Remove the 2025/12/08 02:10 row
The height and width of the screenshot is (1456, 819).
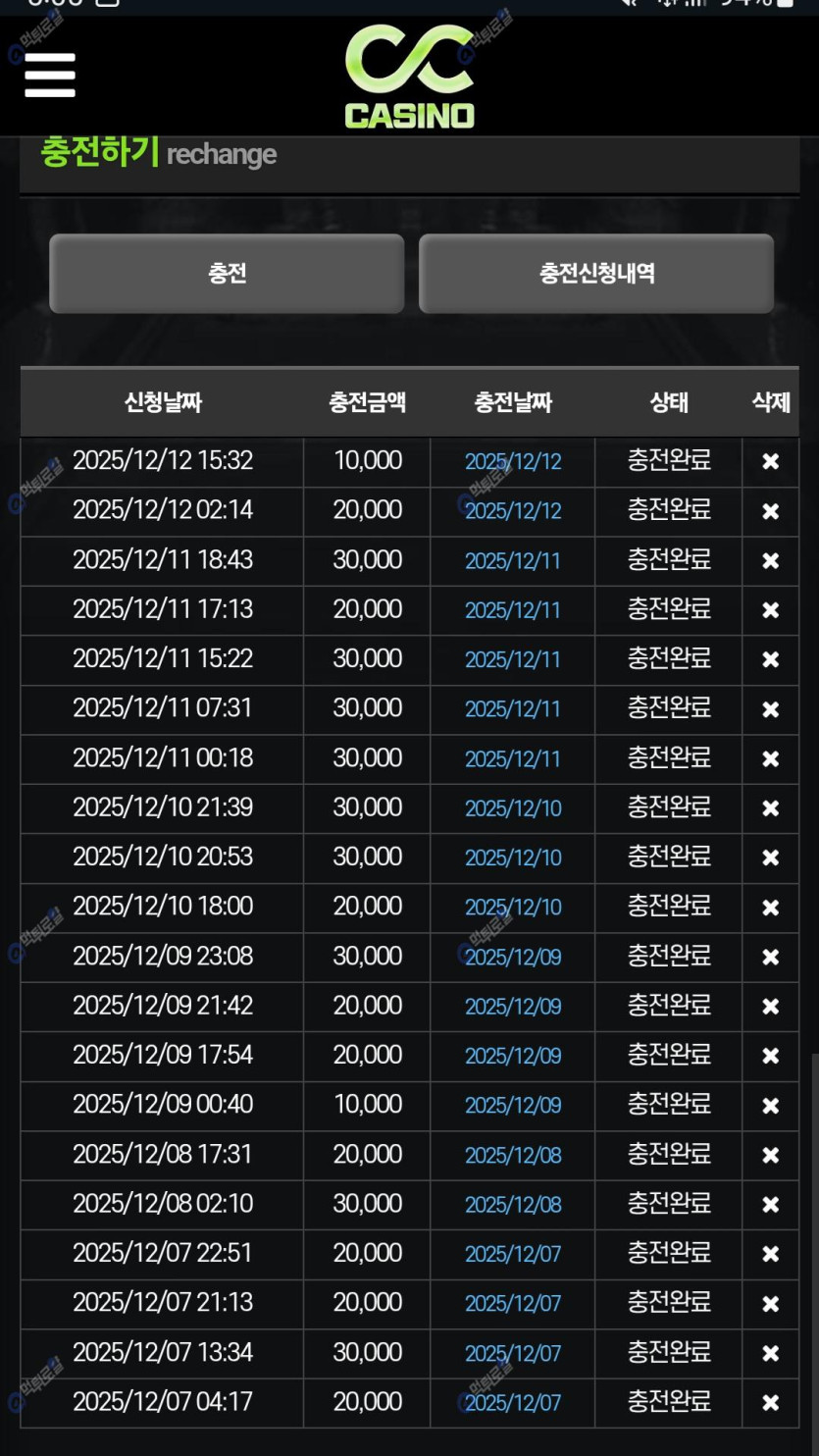(x=771, y=1205)
